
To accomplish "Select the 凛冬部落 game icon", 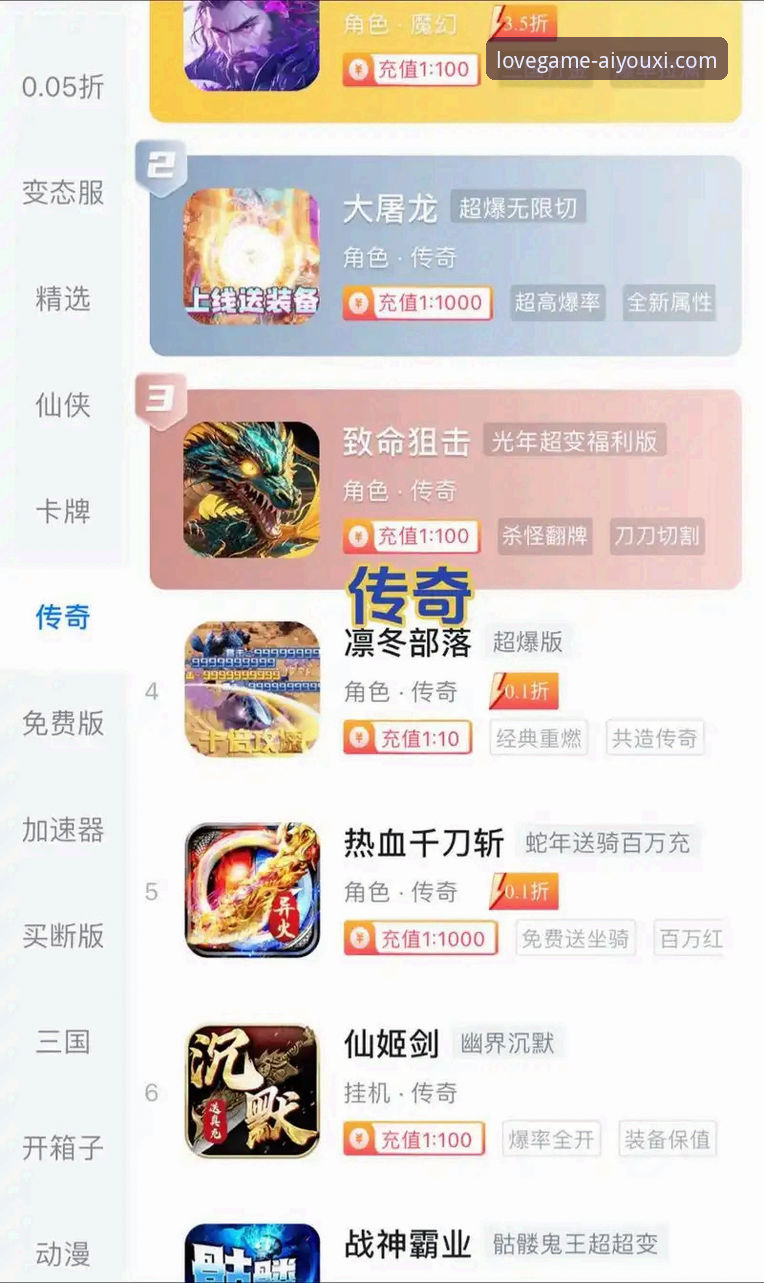I will (x=250, y=688).
